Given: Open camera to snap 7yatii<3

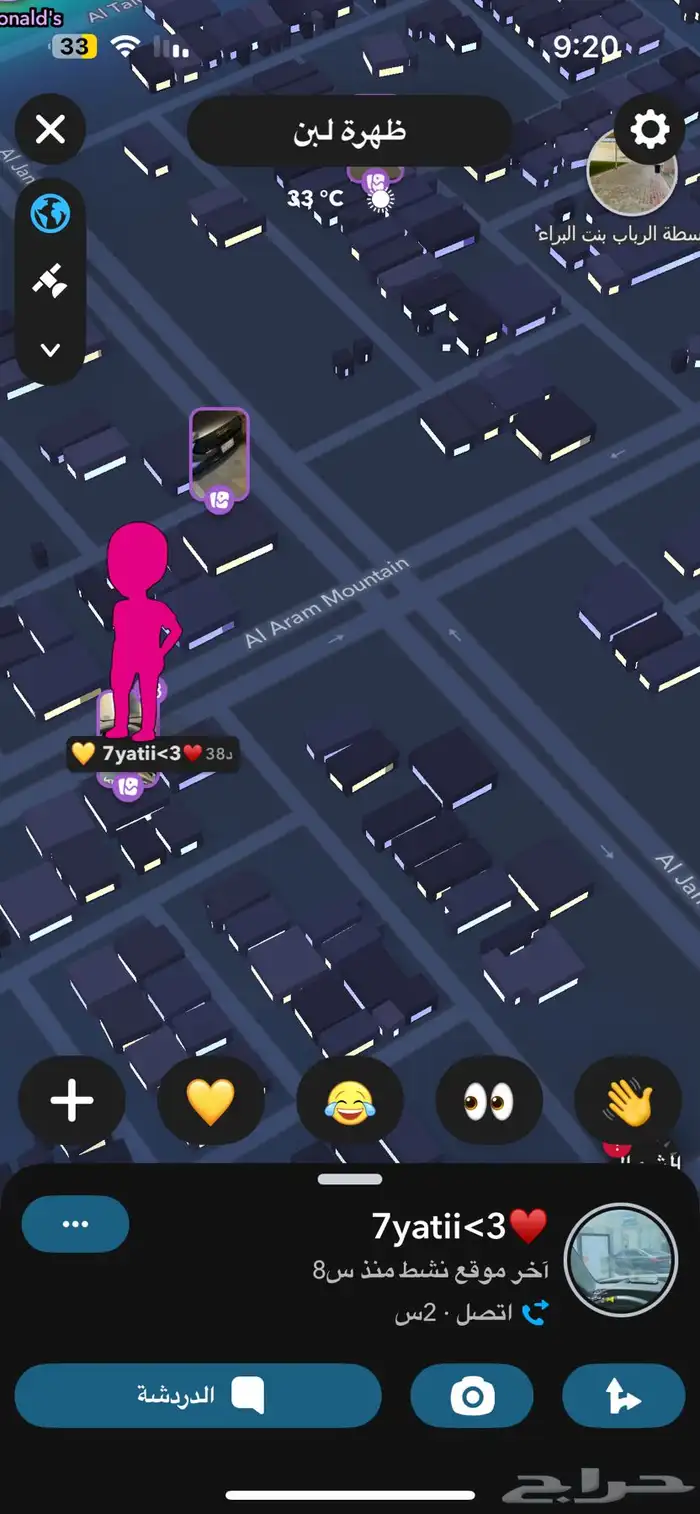Looking at the screenshot, I should (472, 1395).
